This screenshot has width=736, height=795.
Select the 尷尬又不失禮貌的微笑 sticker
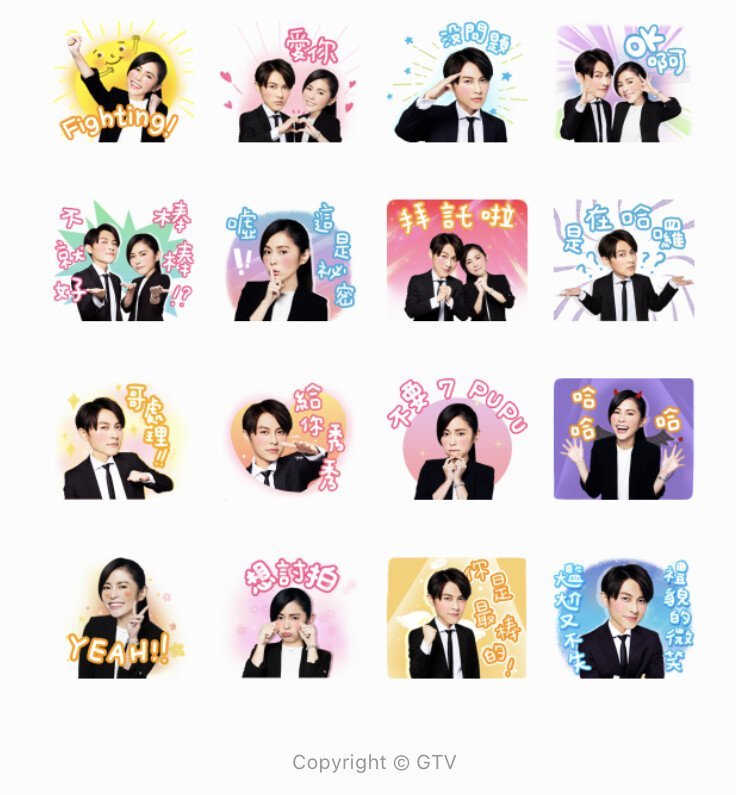click(623, 618)
